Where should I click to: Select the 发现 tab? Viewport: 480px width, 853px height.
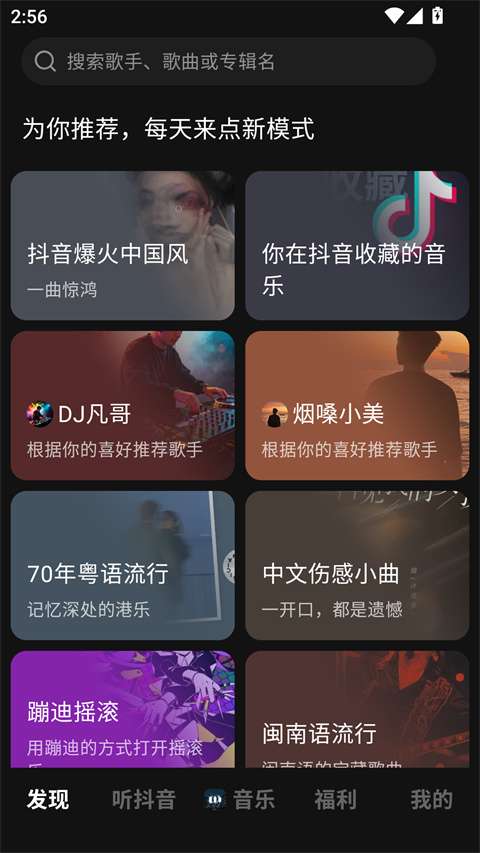[48, 800]
